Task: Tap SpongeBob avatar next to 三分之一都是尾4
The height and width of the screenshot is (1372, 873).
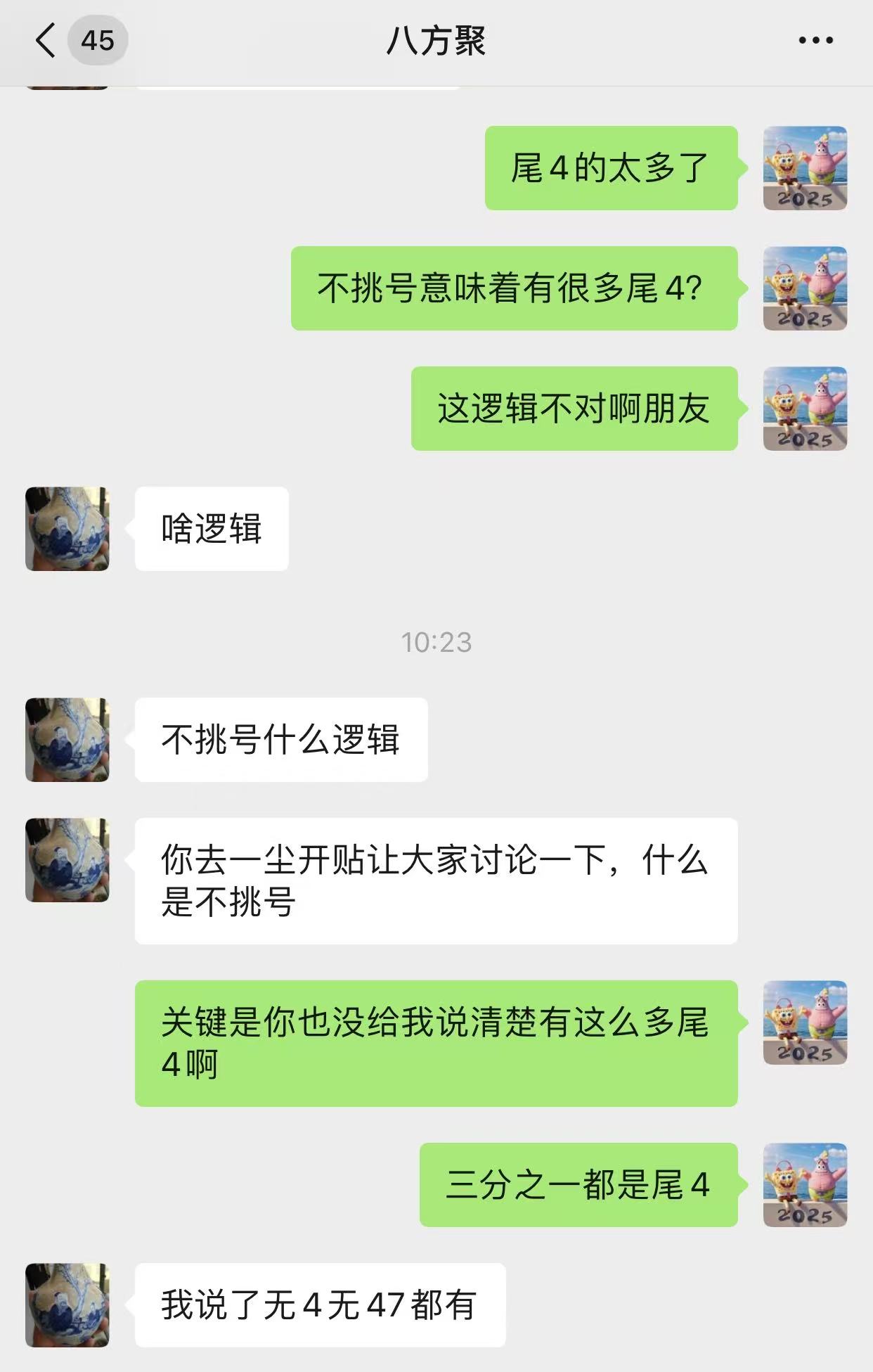Action: 805,1185
